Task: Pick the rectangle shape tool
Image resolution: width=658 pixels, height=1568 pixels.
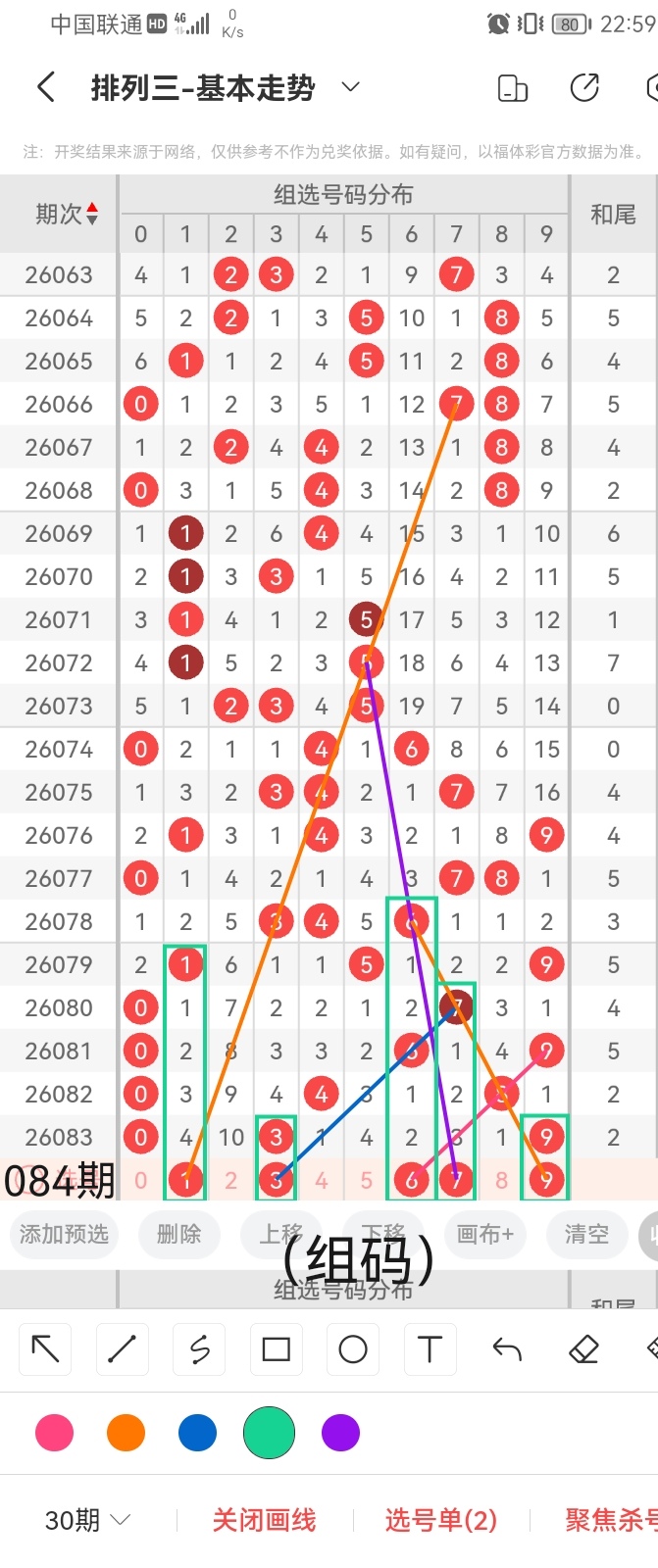Action: pyautogui.click(x=277, y=1349)
